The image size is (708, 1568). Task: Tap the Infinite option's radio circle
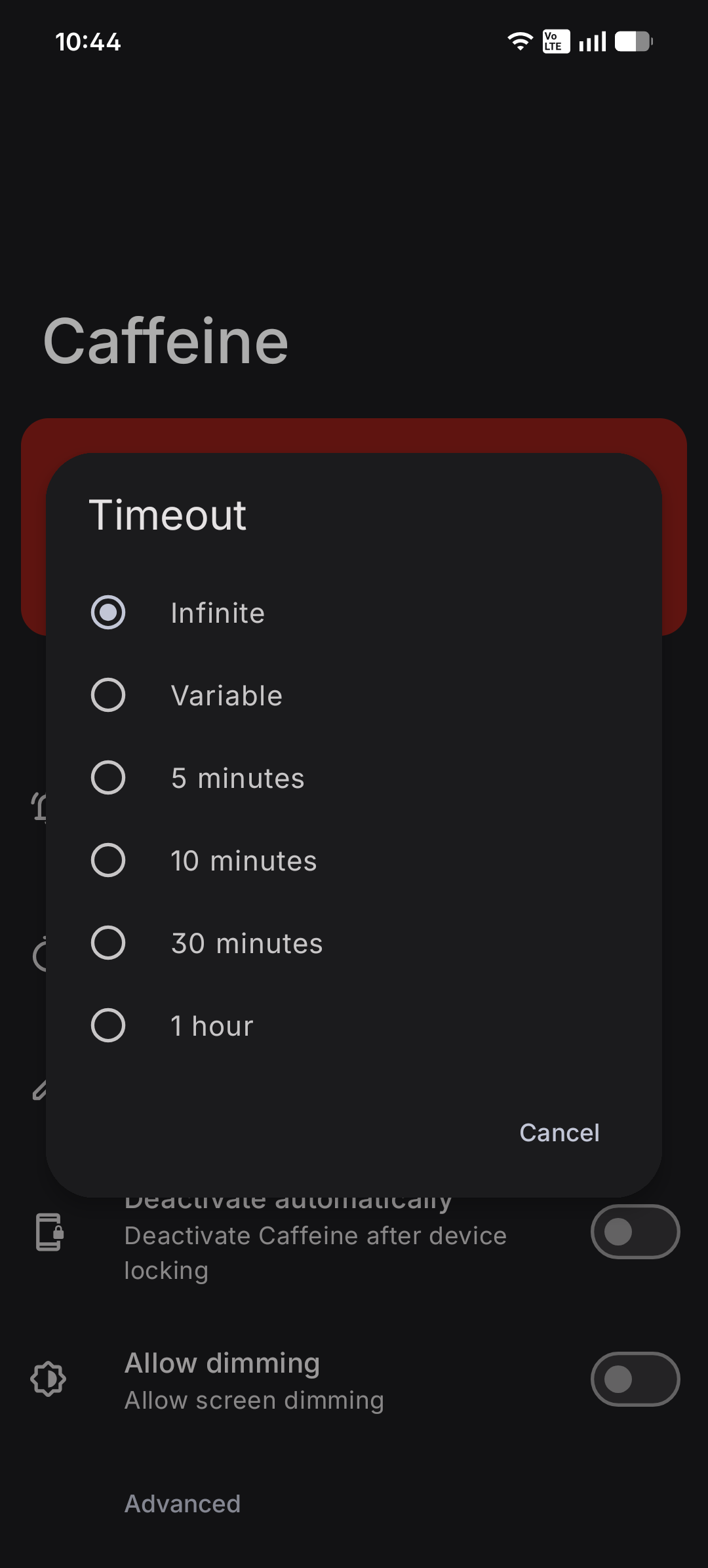tap(109, 612)
